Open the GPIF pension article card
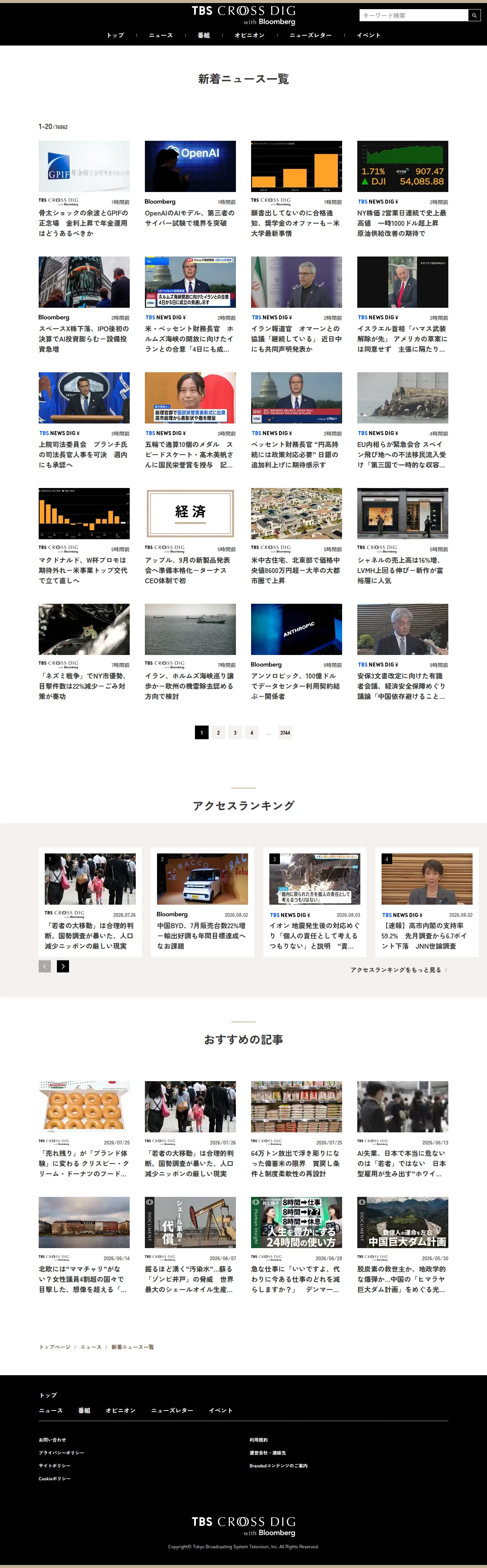The height and width of the screenshot is (1568, 487). coord(84,189)
